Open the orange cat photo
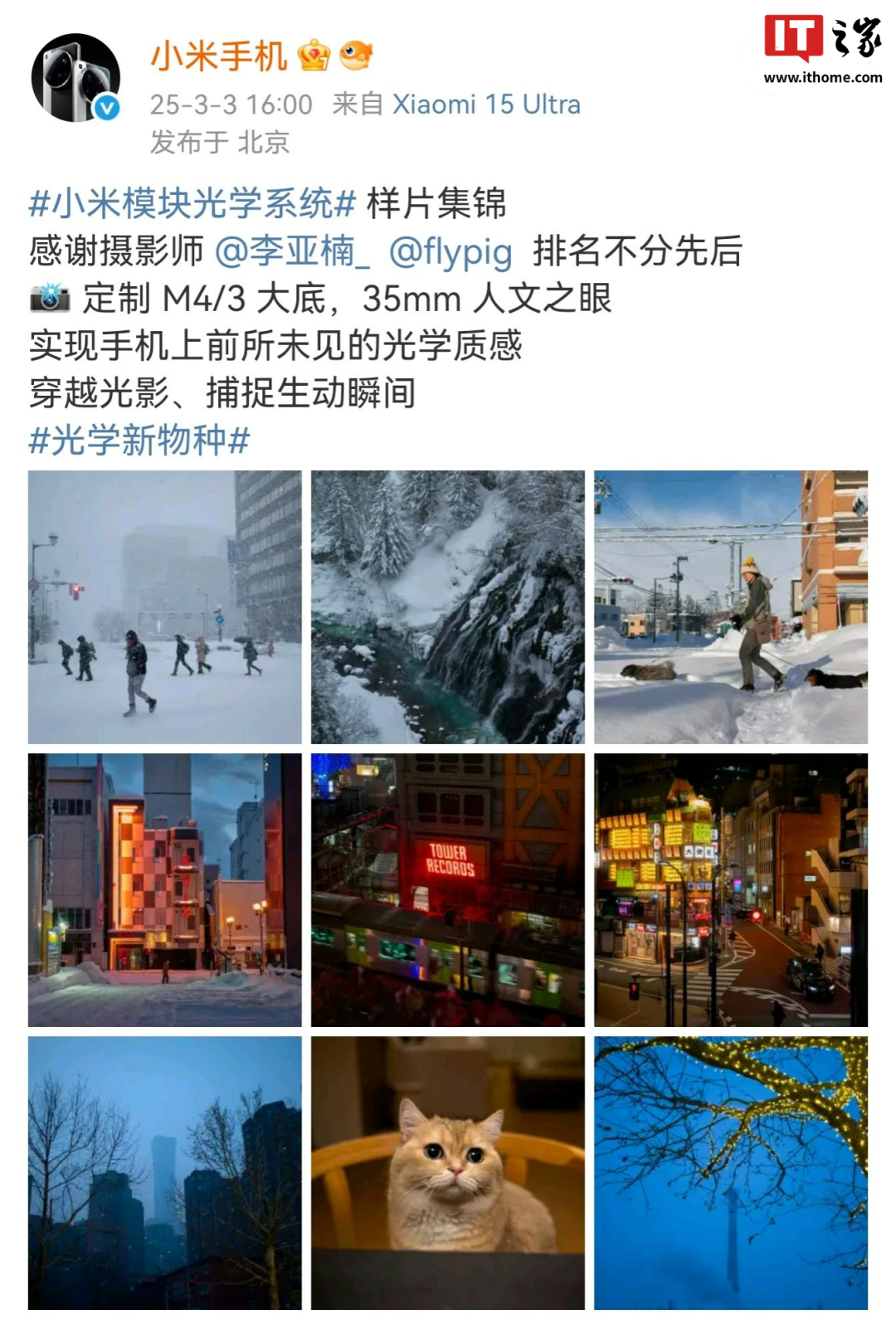The image size is (896, 1334). pyautogui.click(x=448, y=1173)
